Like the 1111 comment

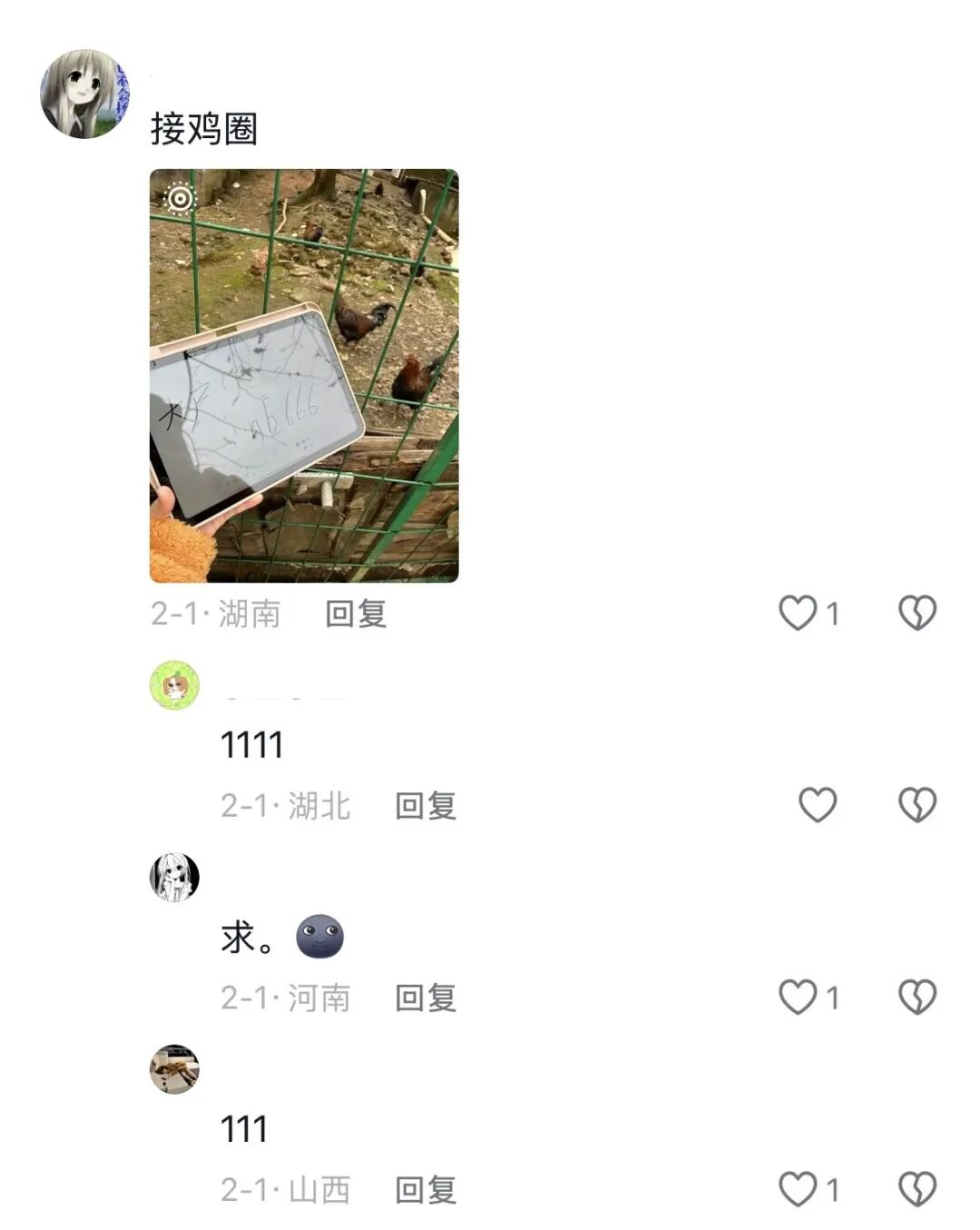(818, 805)
